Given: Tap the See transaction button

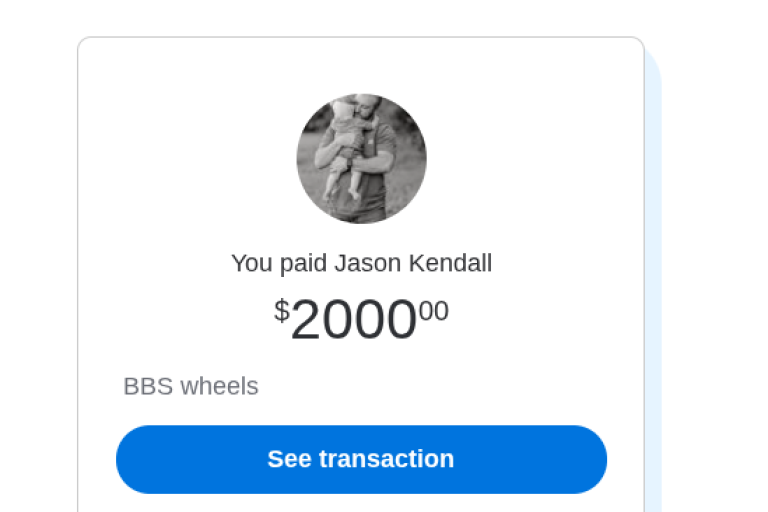Looking at the screenshot, I should pyautogui.click(x=361, y=459).
